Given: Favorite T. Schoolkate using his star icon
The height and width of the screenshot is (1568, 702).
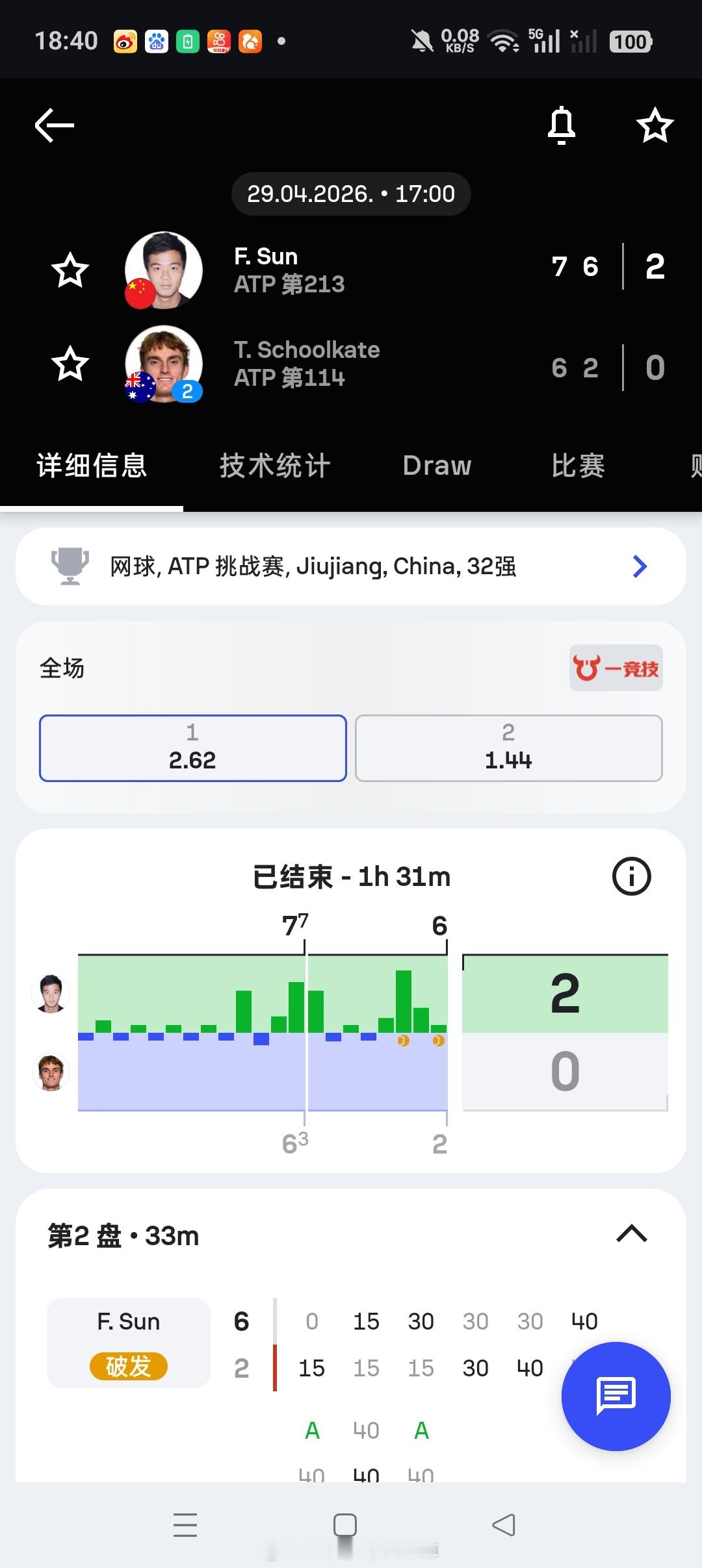Looking at the screenshot, I should (x=71, y=364).
